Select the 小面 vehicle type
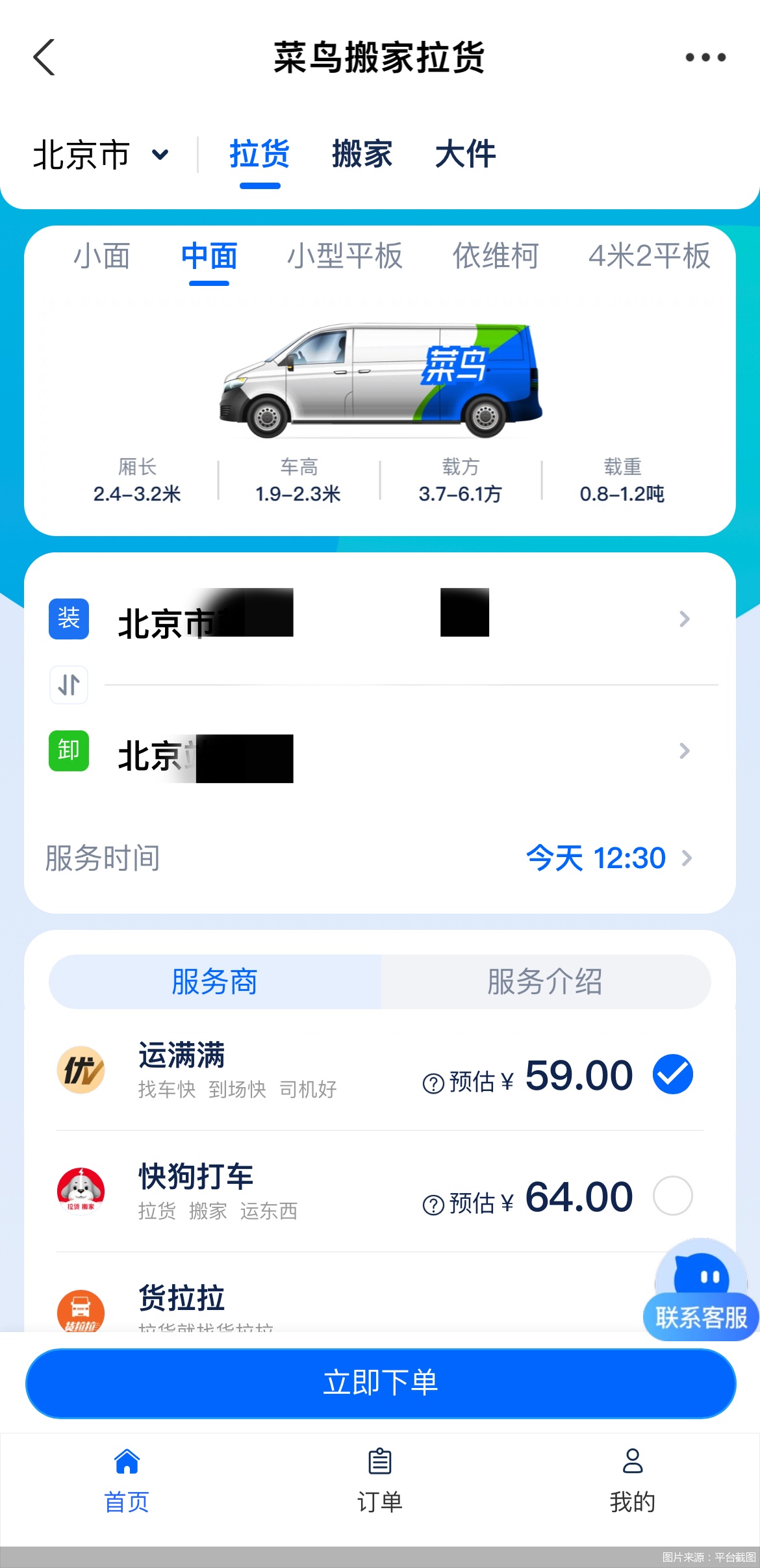The height and width of the screenshot is (1568, 760). point(102,256)
